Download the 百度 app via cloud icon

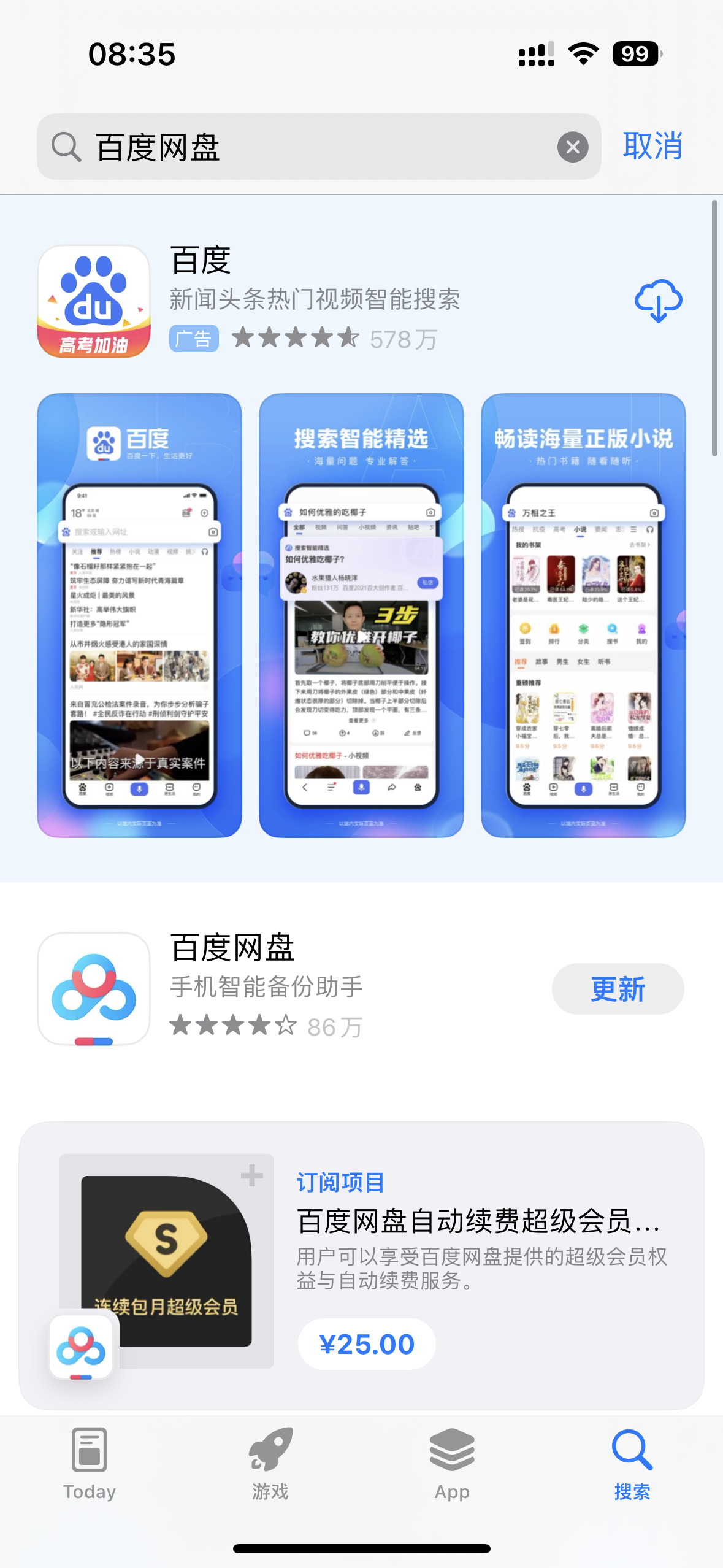pyautogui.click(x=658, y=301)
